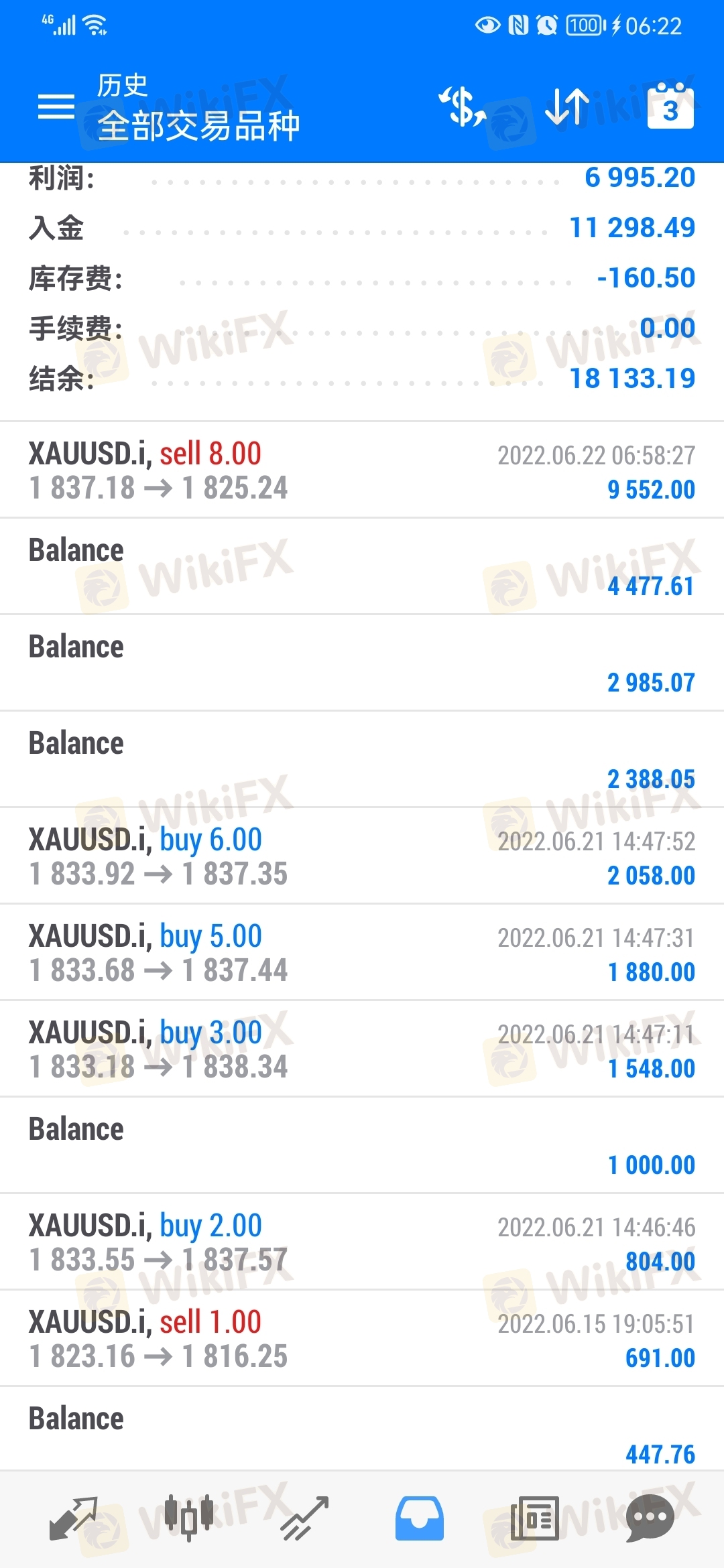
Task: Open the sort order arrows
Action: click(566, 107)
